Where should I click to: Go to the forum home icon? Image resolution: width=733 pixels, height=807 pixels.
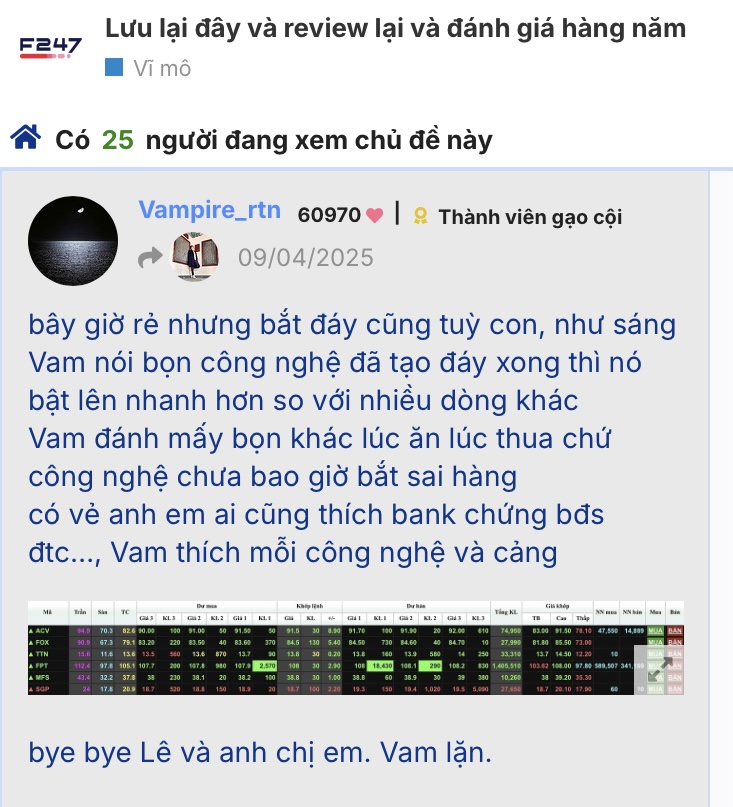(26, 138)
